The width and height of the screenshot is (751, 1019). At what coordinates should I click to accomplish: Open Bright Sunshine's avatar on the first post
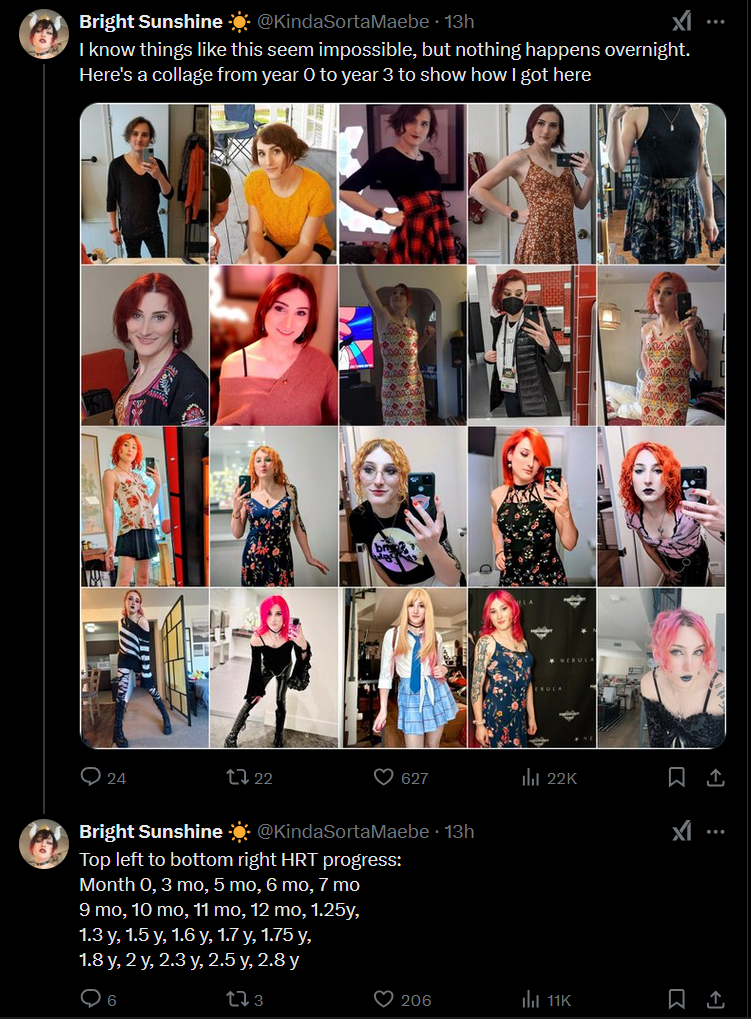(44, 34)
